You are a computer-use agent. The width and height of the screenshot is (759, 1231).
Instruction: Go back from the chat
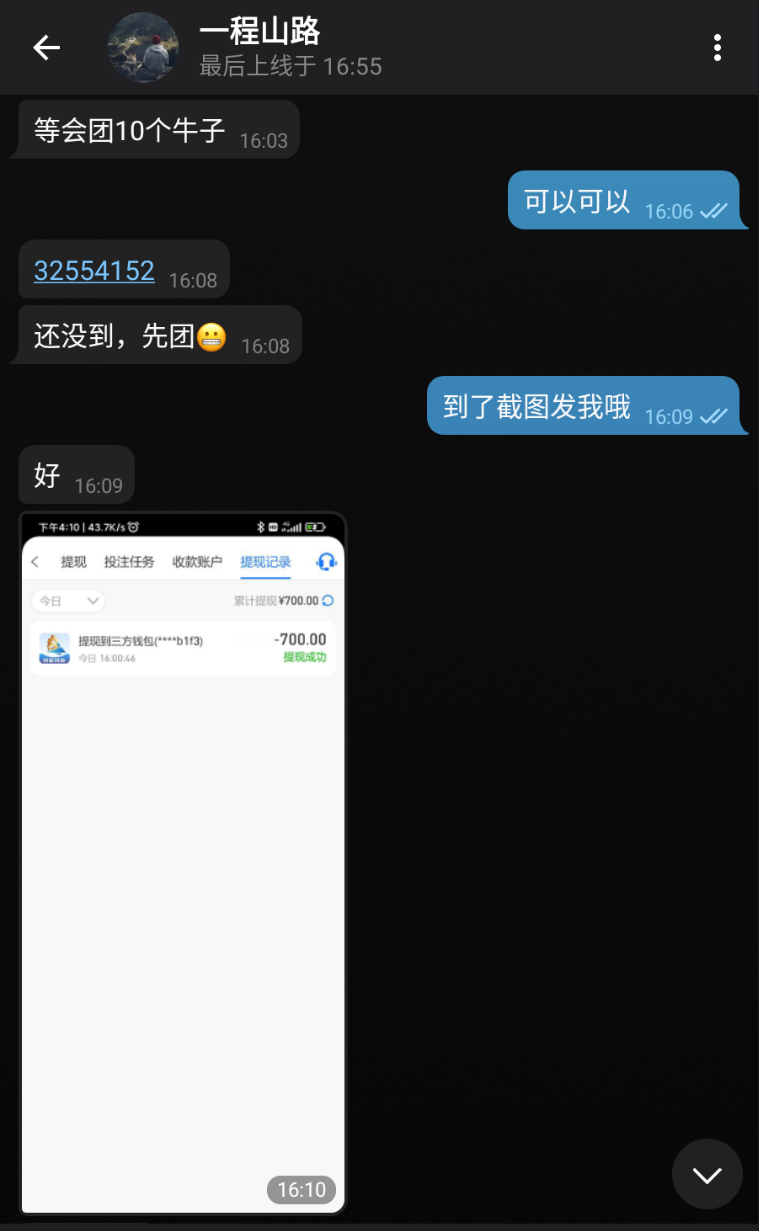[46, 47]
